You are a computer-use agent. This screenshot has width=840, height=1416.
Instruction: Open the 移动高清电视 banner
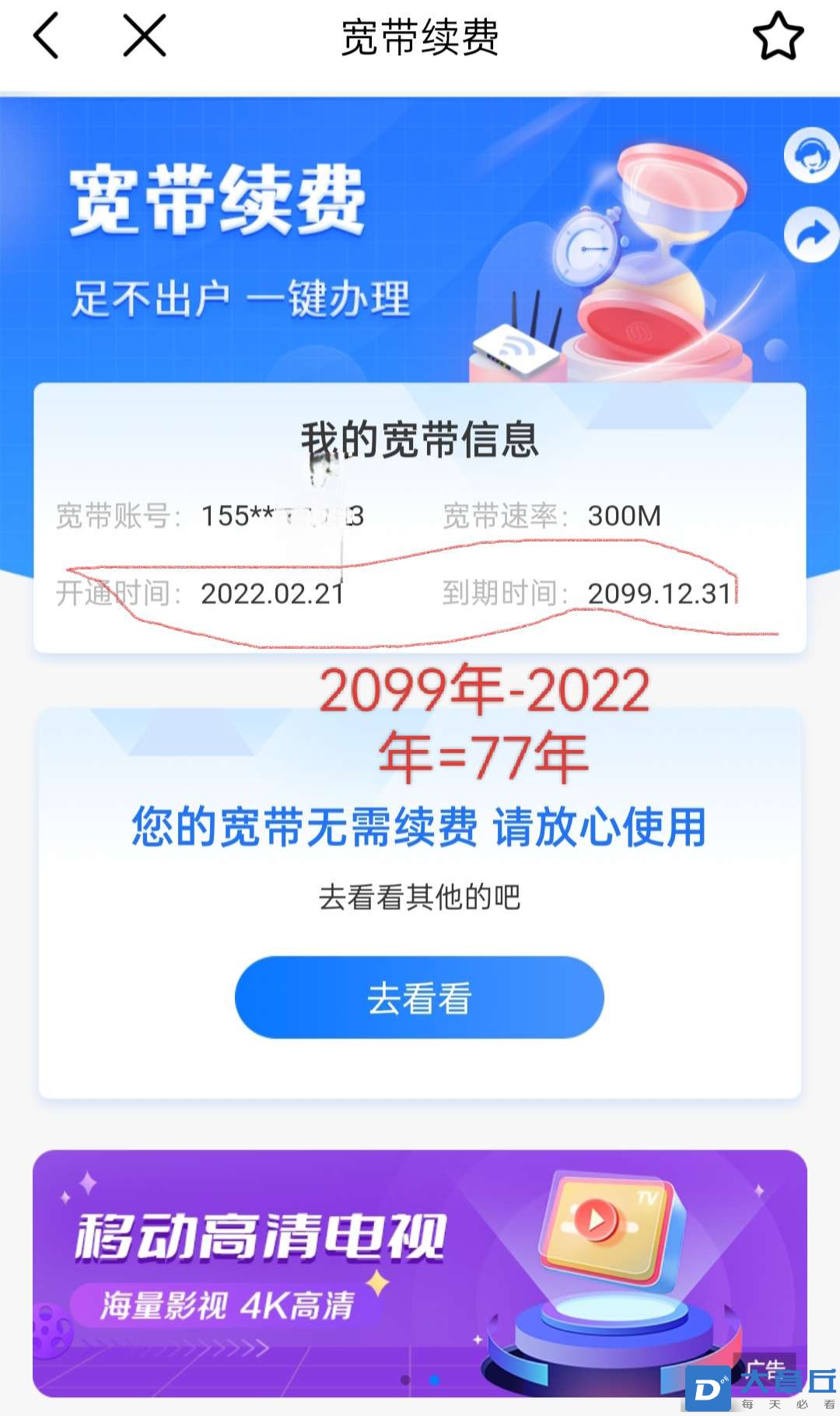(419, 1272)
